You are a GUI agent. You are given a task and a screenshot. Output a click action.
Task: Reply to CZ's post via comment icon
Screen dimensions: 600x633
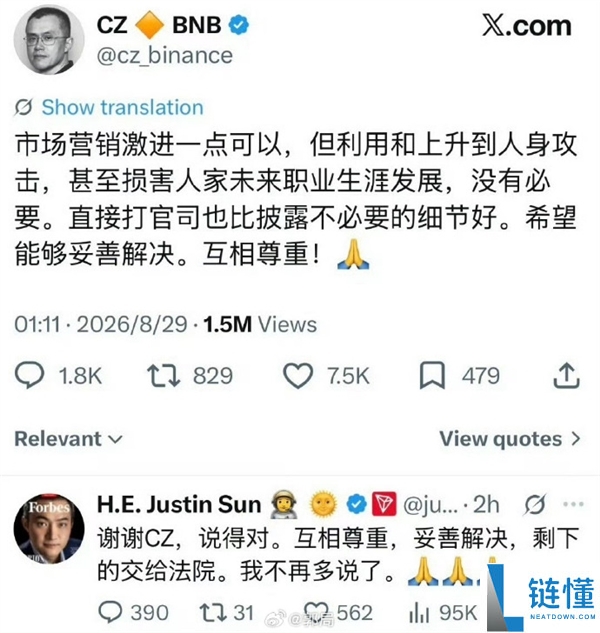tap(29, 375)
